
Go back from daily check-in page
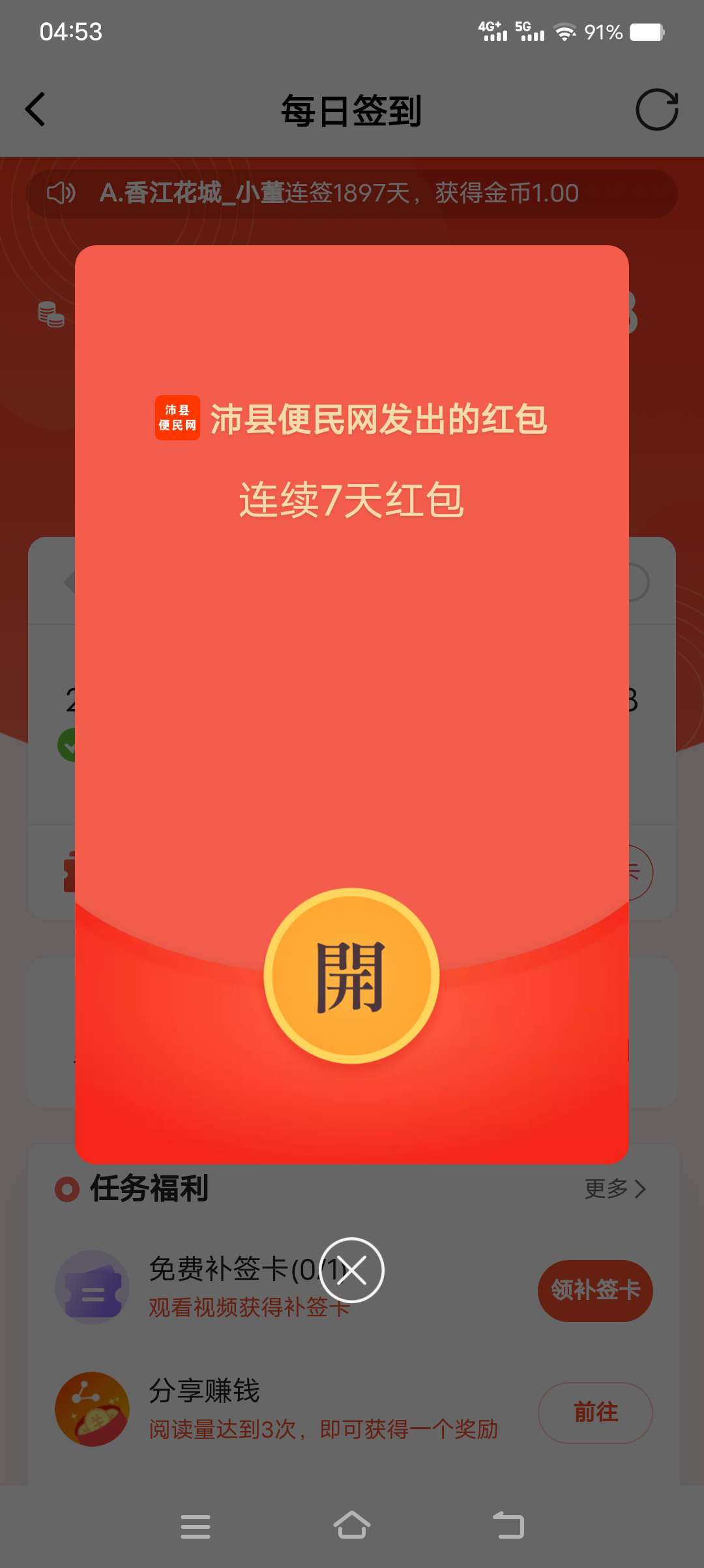point(36,109)
